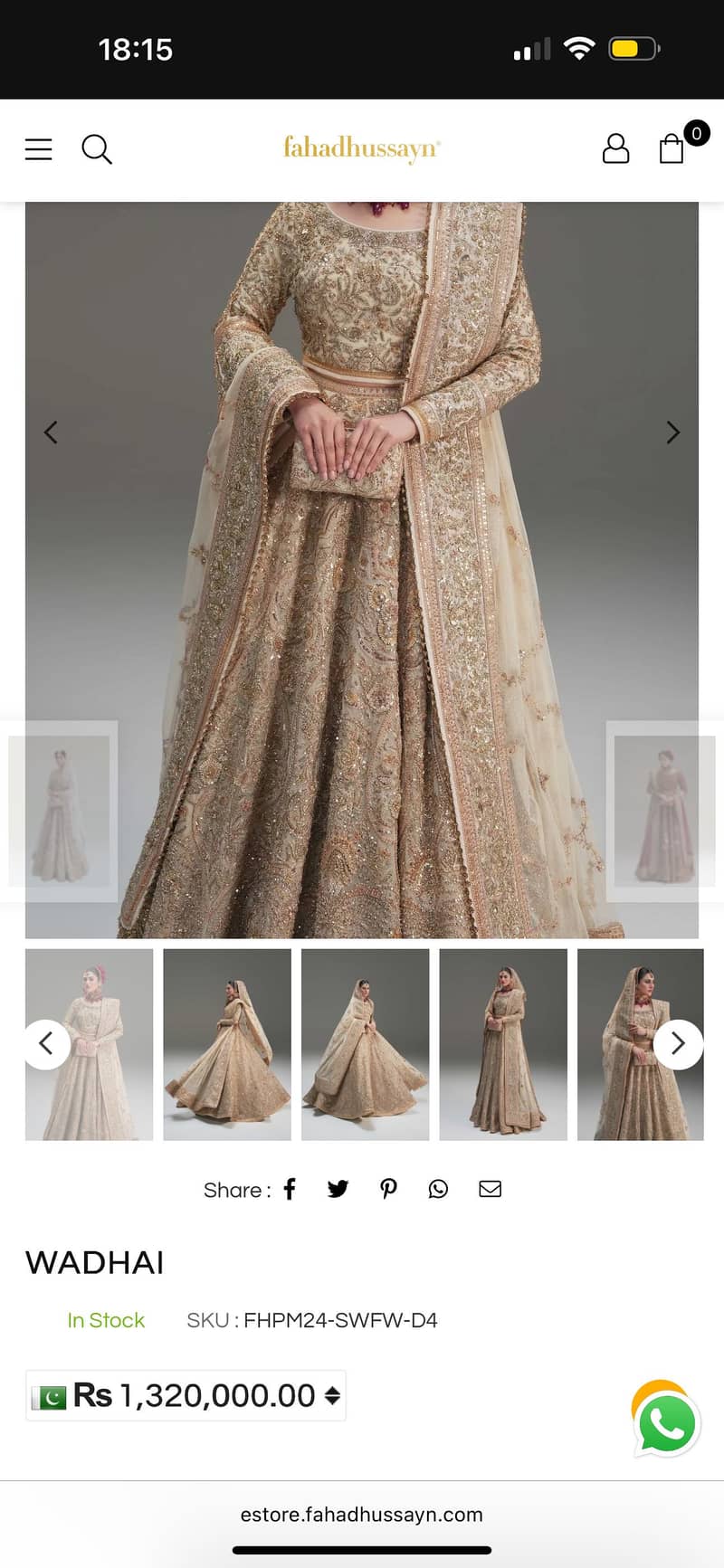724x1568 pixels.
Task: Open the floating WhatsApp chat button
Action: (x=667, y=1424)
